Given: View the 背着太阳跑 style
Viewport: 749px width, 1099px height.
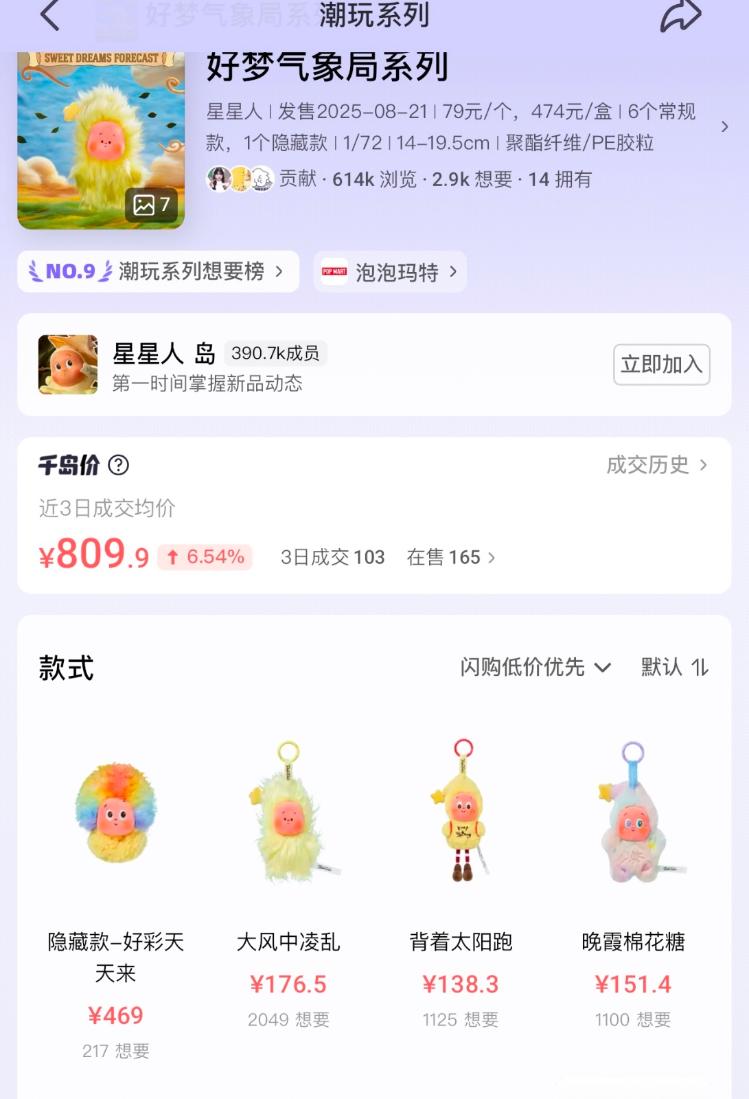Looking at the screenshot, I should (461, 880).
